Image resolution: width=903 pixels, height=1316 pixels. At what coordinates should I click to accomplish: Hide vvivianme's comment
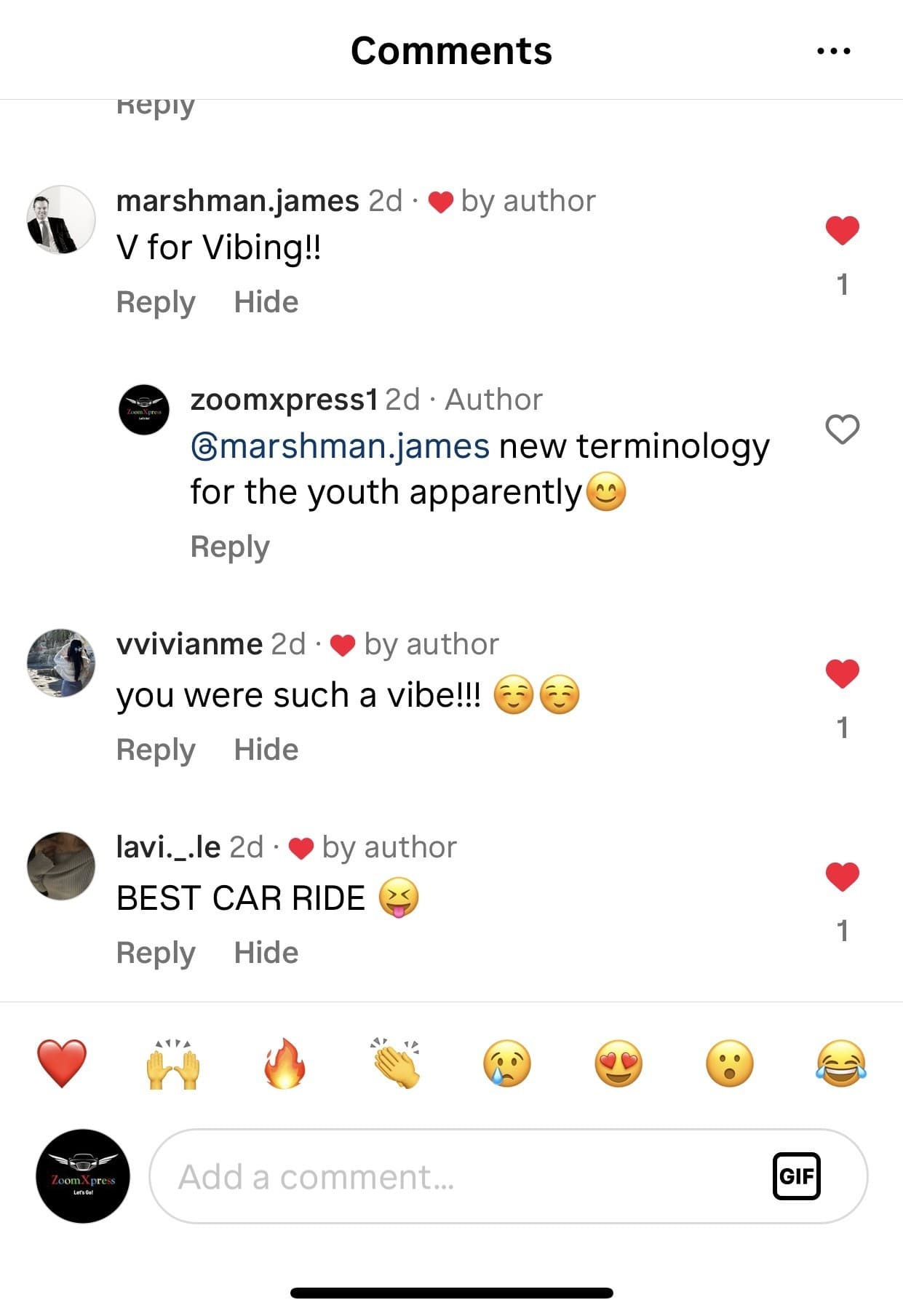[266, 750]
